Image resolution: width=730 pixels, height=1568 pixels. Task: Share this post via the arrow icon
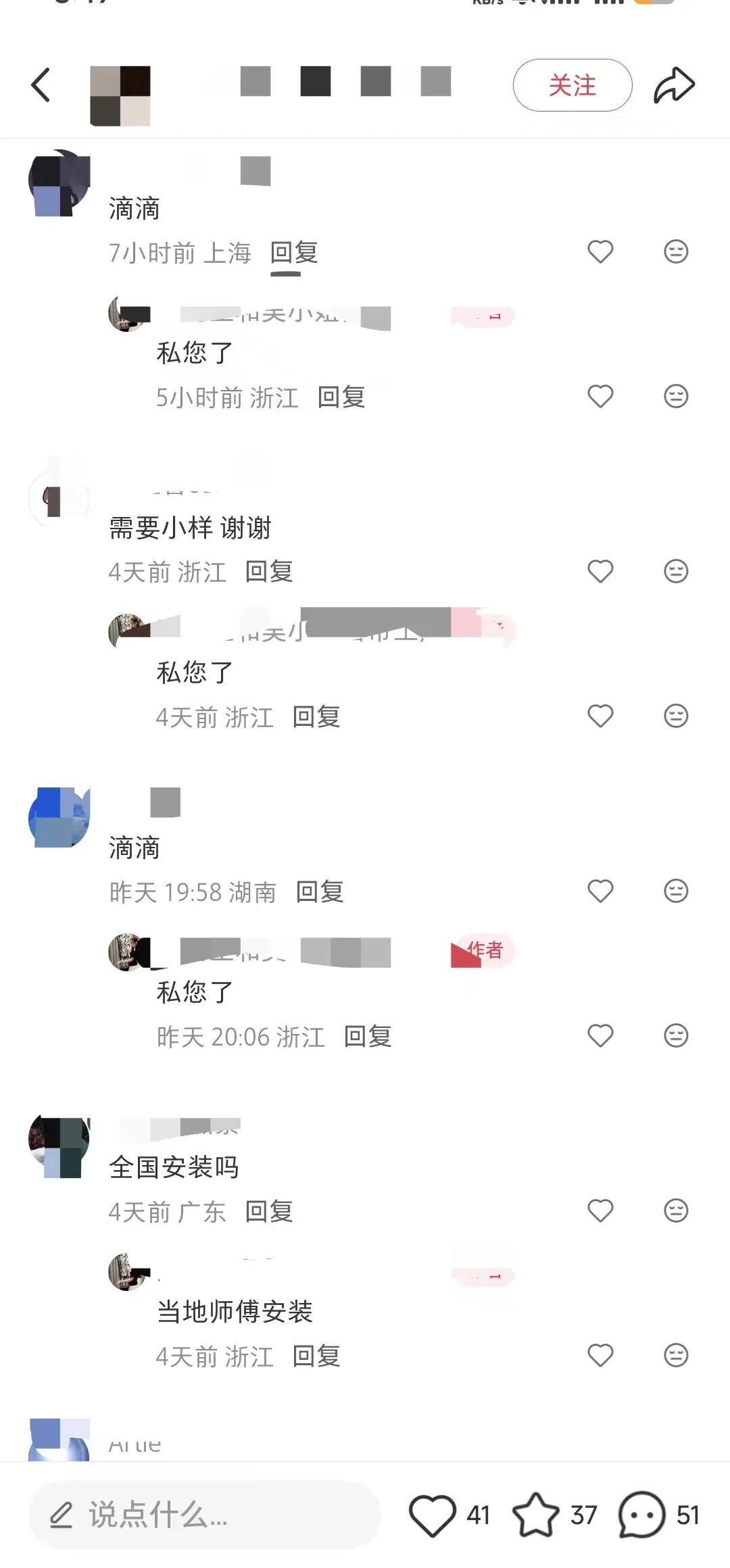tap(674, 85)
